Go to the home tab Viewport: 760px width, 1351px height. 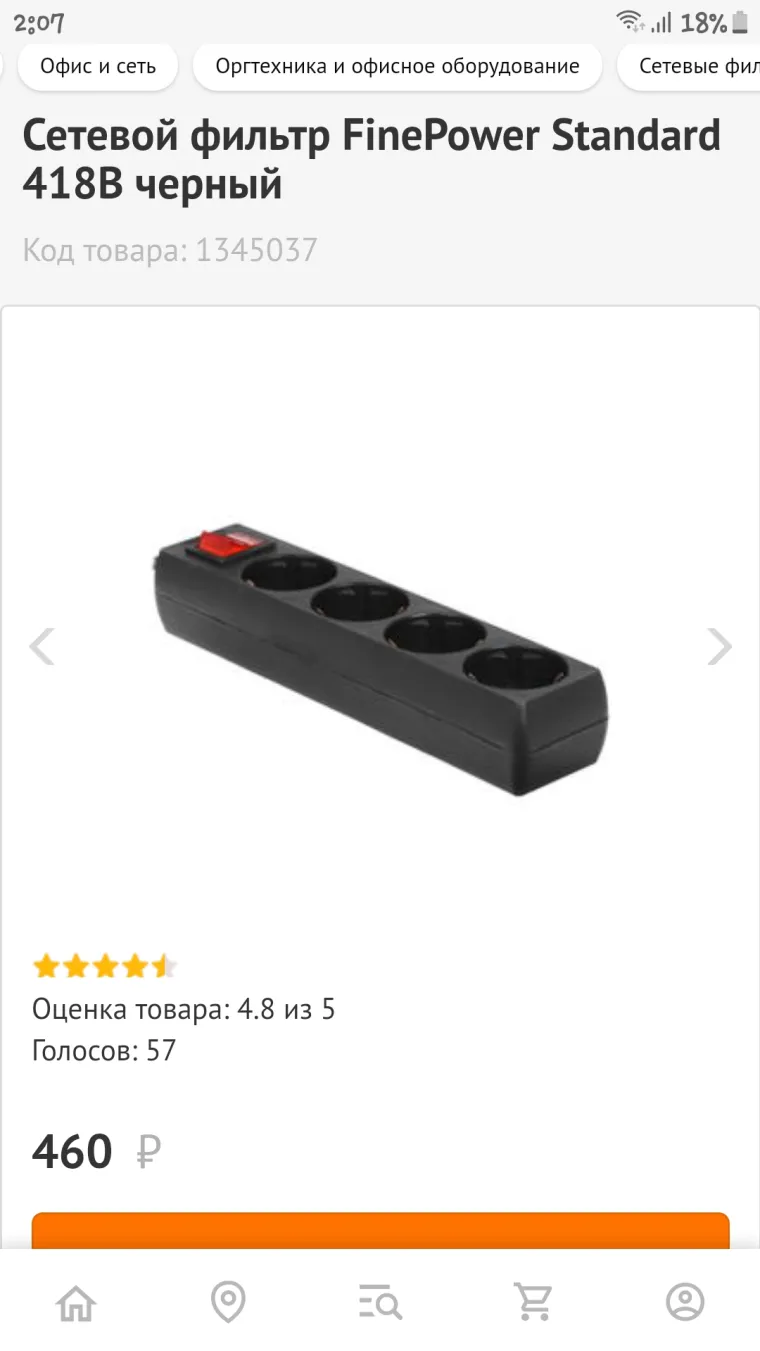[x=76, y=1302]
